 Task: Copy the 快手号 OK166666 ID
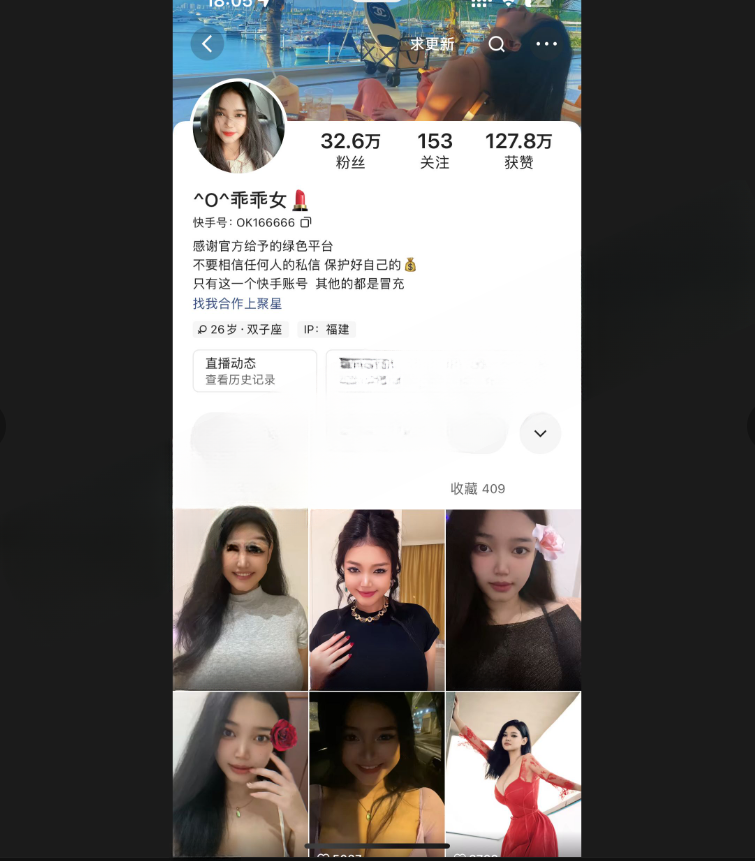click(306, 223)
